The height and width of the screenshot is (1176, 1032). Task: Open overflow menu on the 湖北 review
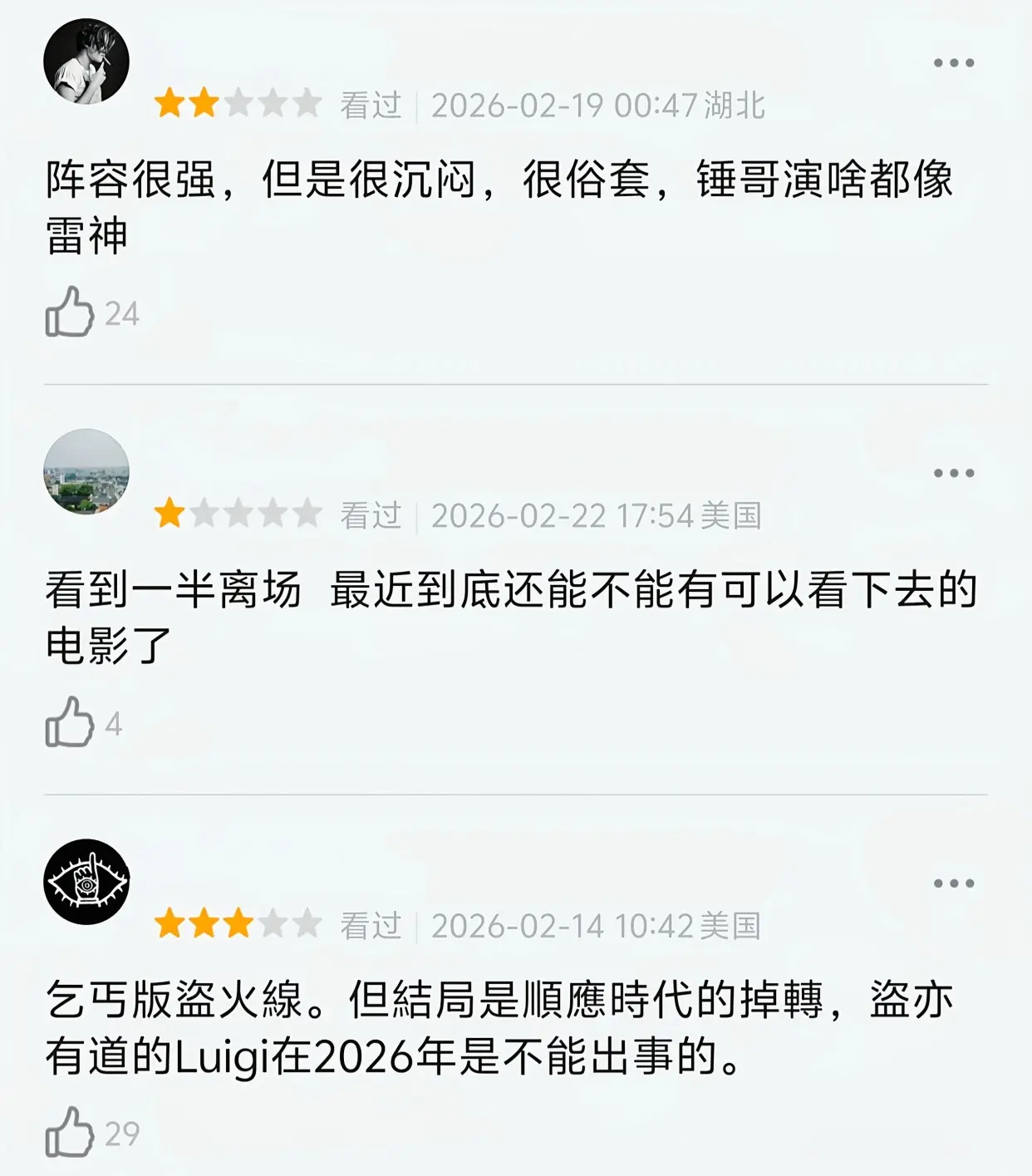pos(953,63)
